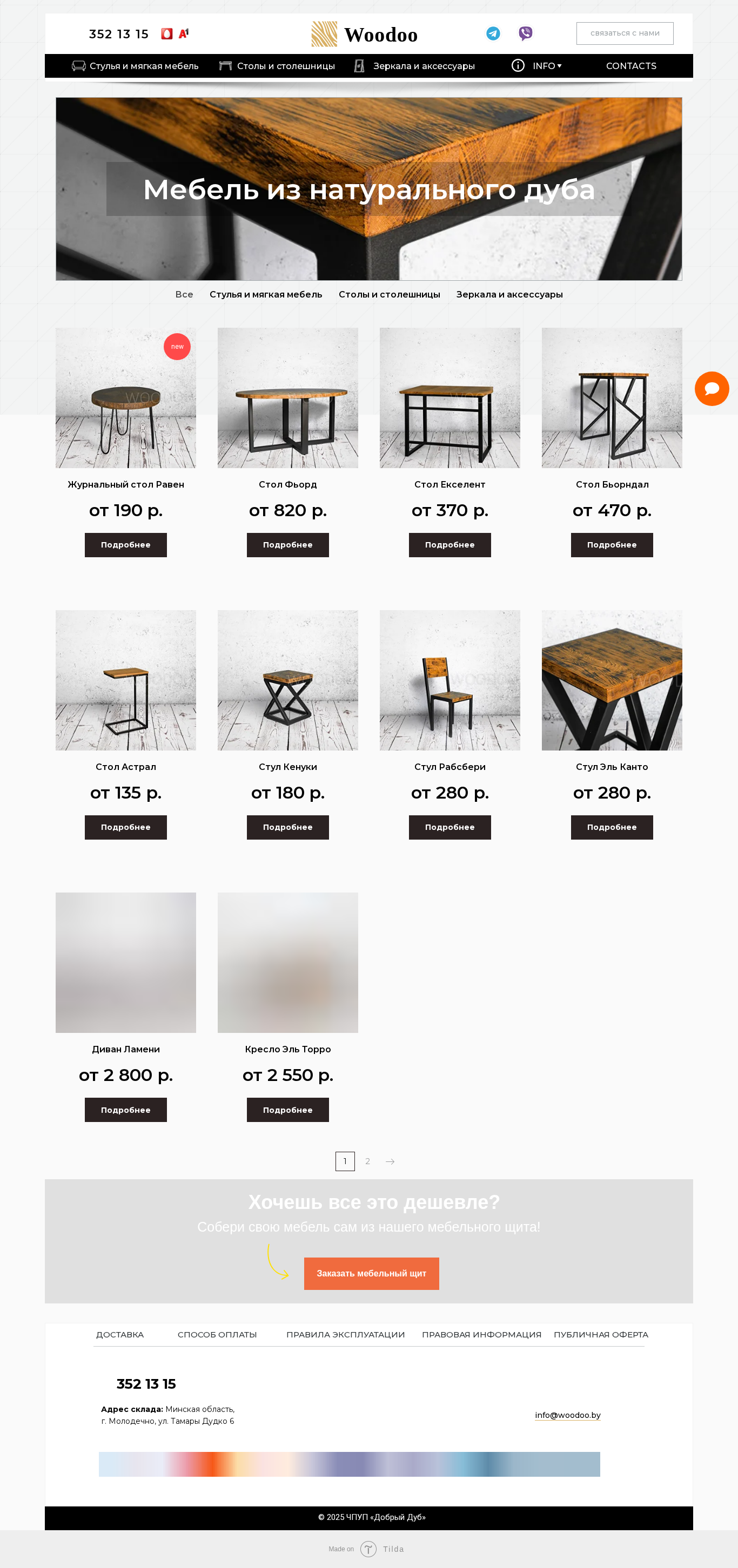Image resolution: width=738 pixels, height=1568 pixels.
Task: Tap "Заказать мебельный щит" button
Action: 372,1273
